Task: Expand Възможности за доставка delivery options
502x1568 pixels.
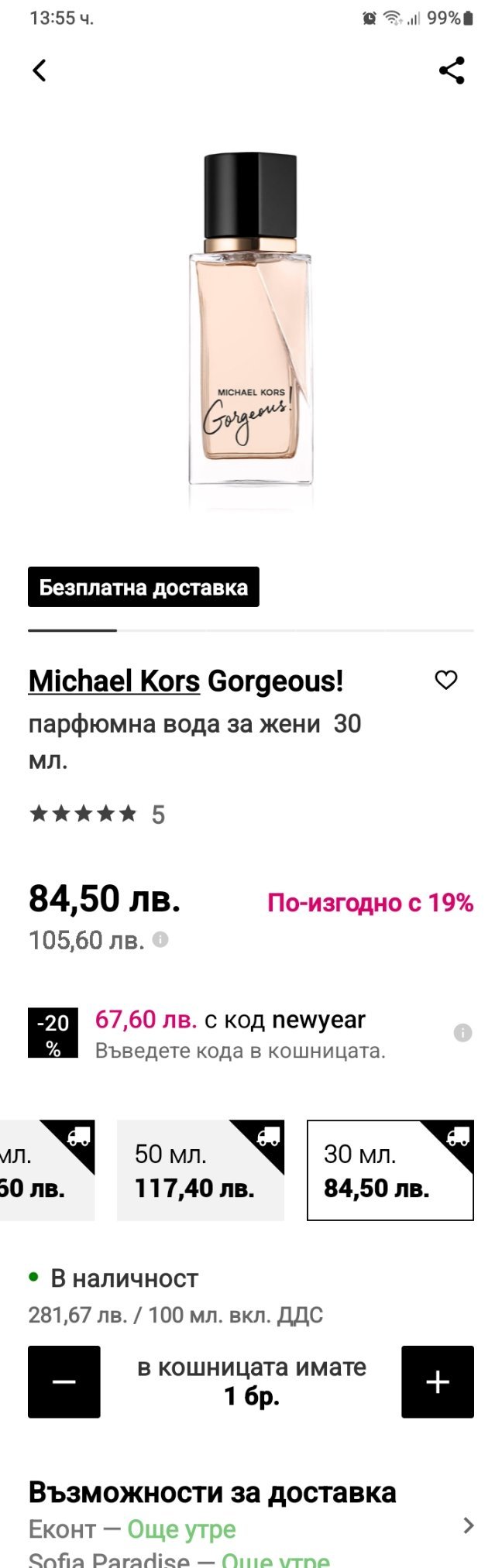Action: pos(467,1525)
